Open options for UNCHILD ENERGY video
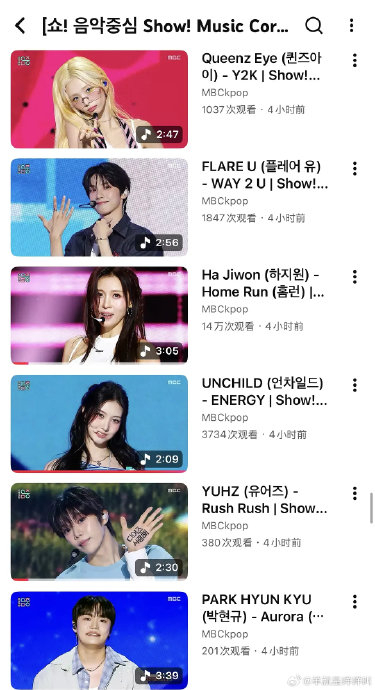This screenshot has height=690, width=375. [354, 385]
